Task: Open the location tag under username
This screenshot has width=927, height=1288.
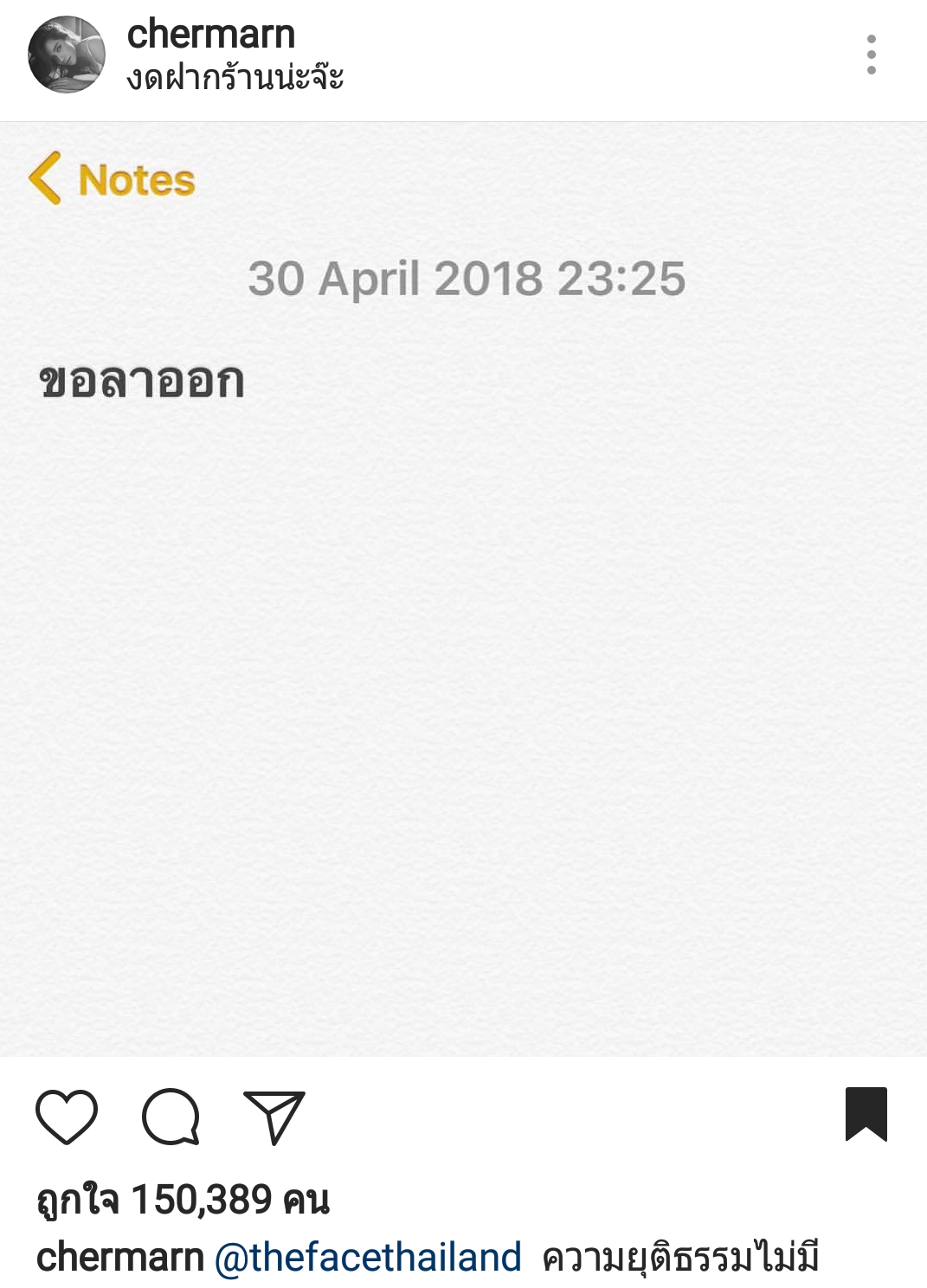Action: tap(235, 79)
